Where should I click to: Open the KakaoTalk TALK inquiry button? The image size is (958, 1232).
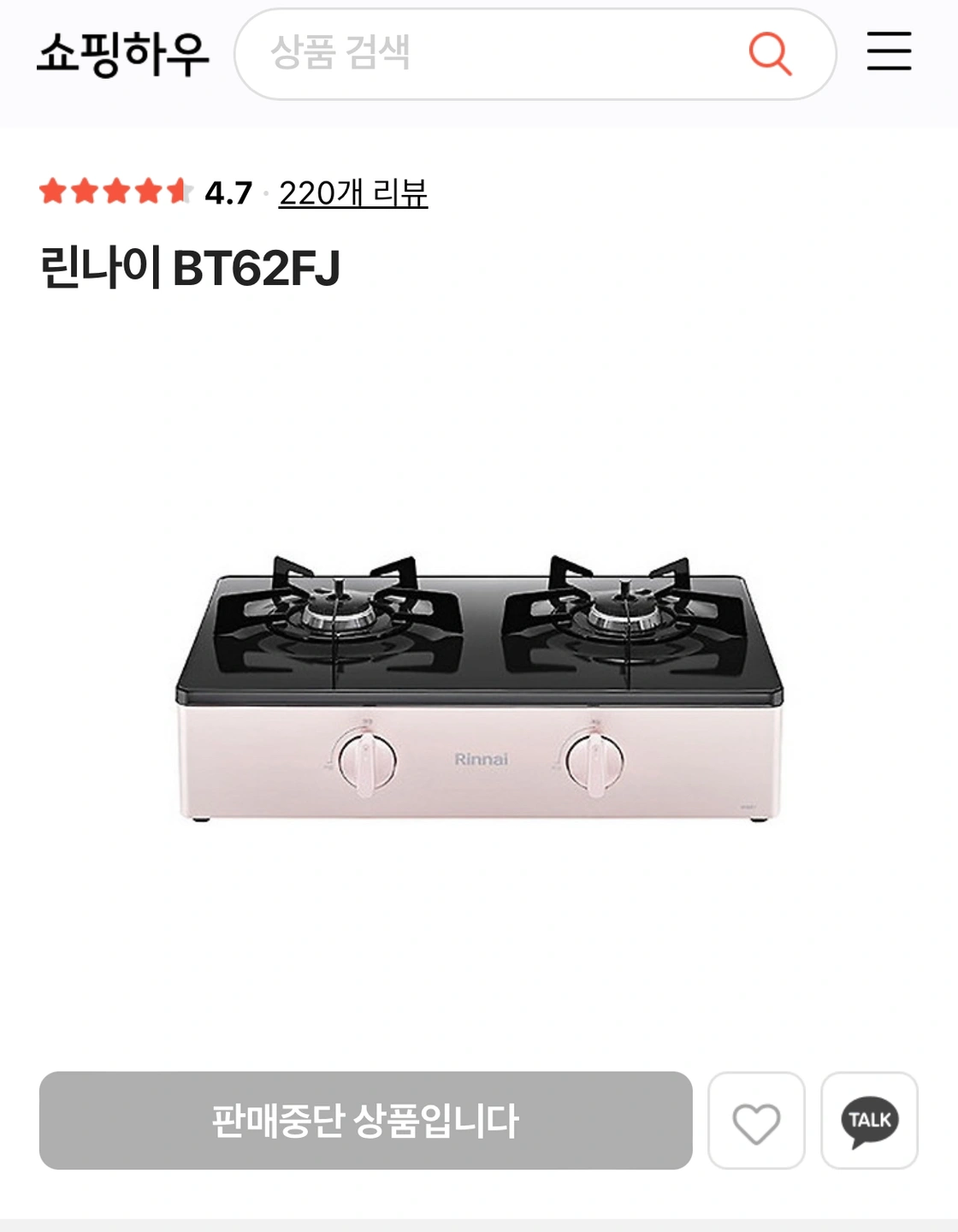click(x=869, y=1121)
